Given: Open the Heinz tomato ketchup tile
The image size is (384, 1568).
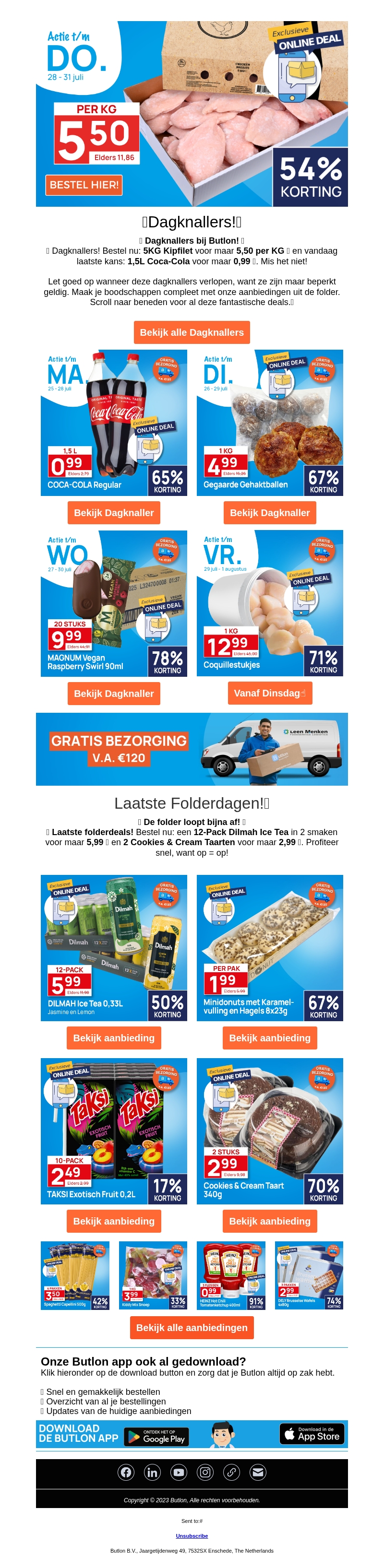Looking at the screenshot, I should coord(231,1275).
